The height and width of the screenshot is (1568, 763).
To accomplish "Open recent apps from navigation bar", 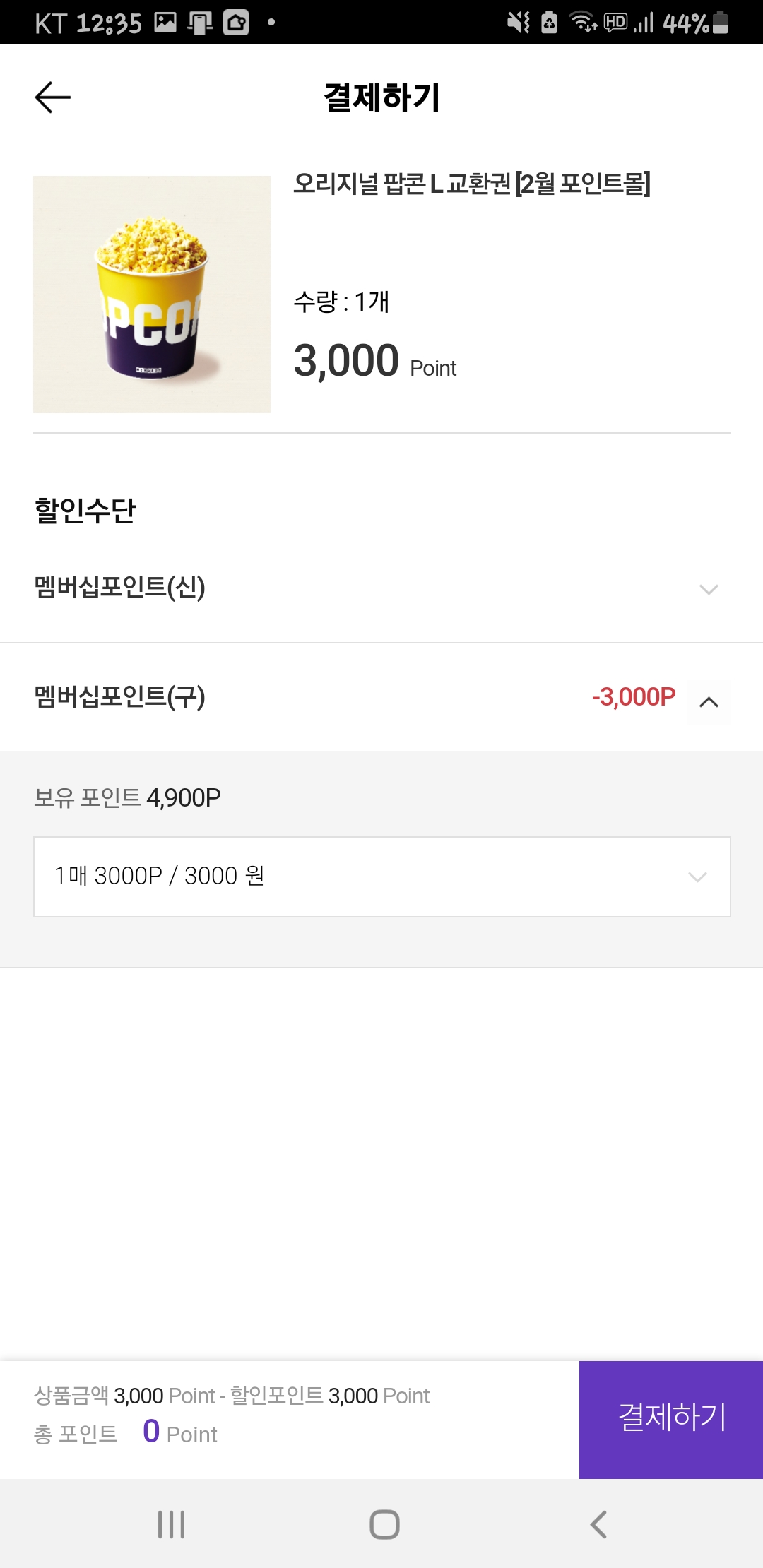I will [x=172, y=1524].
